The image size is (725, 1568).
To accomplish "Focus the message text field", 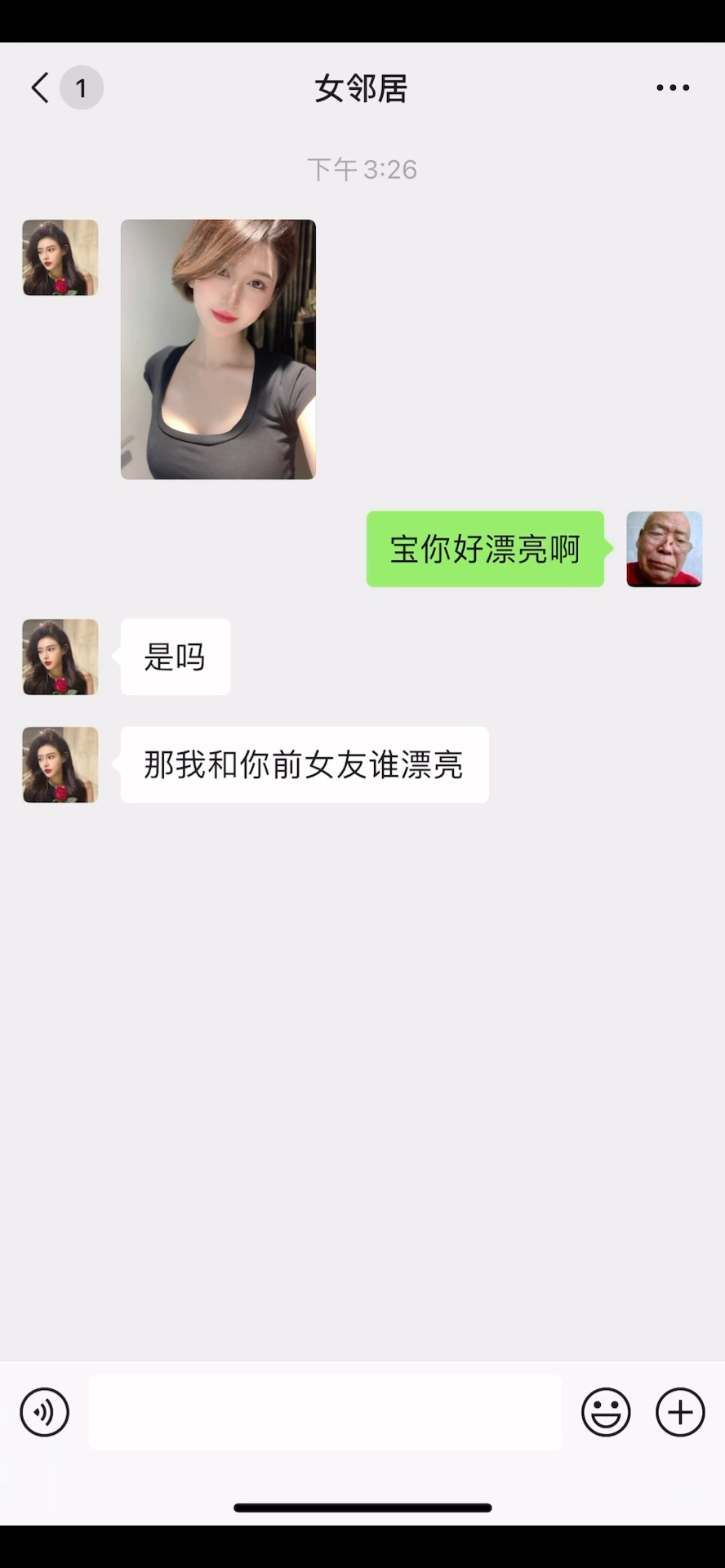I will coord(325,1412).
